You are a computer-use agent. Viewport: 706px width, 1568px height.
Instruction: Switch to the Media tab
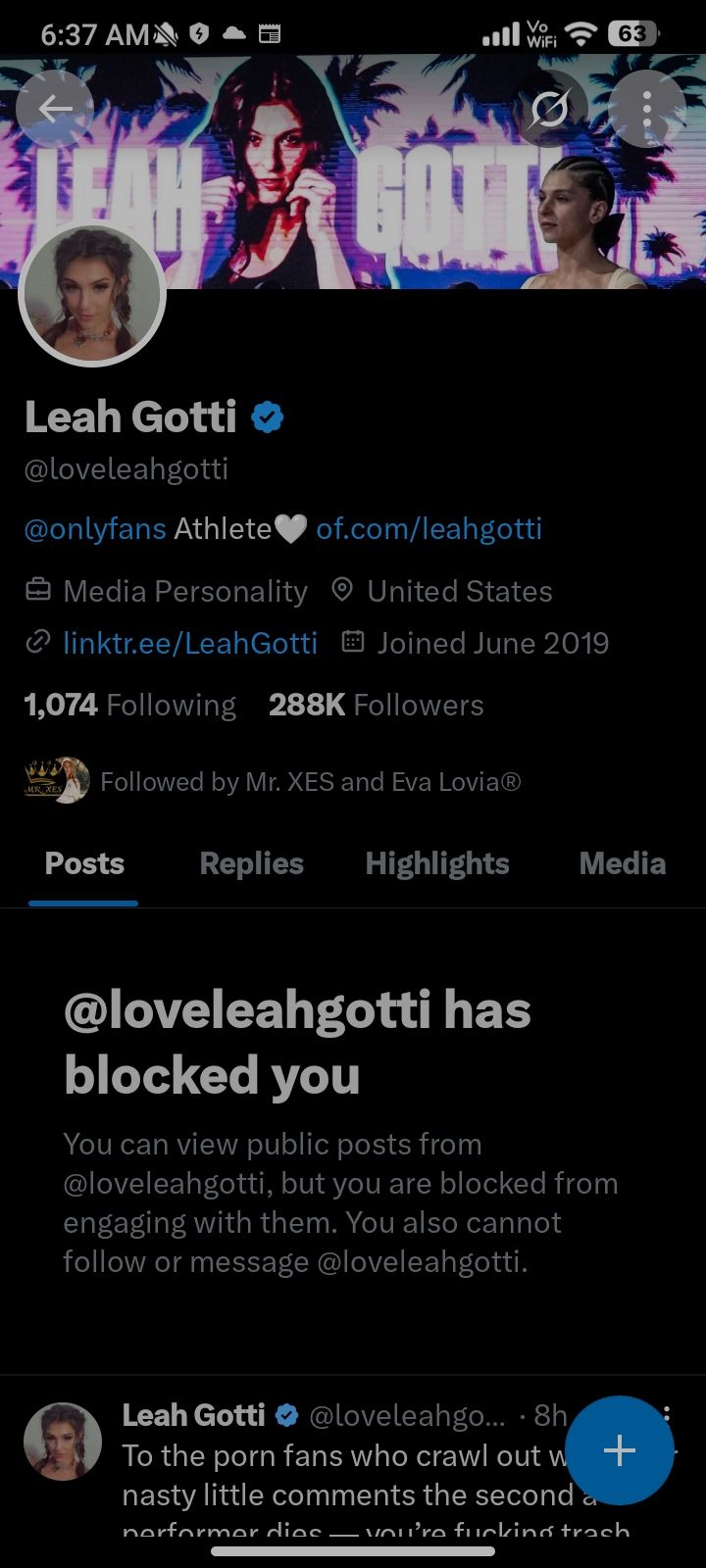tap(623, 863)
